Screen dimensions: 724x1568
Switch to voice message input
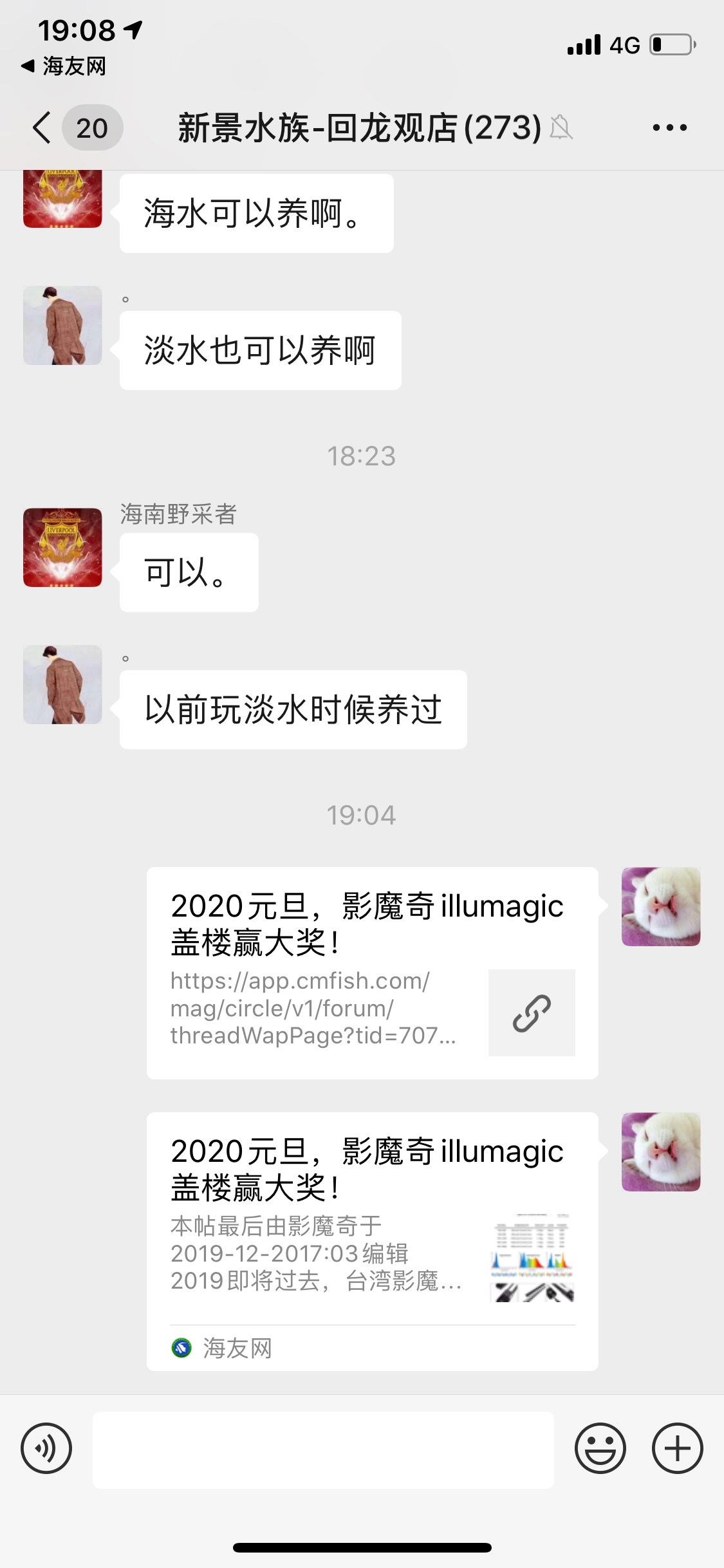click(46, 1448)
